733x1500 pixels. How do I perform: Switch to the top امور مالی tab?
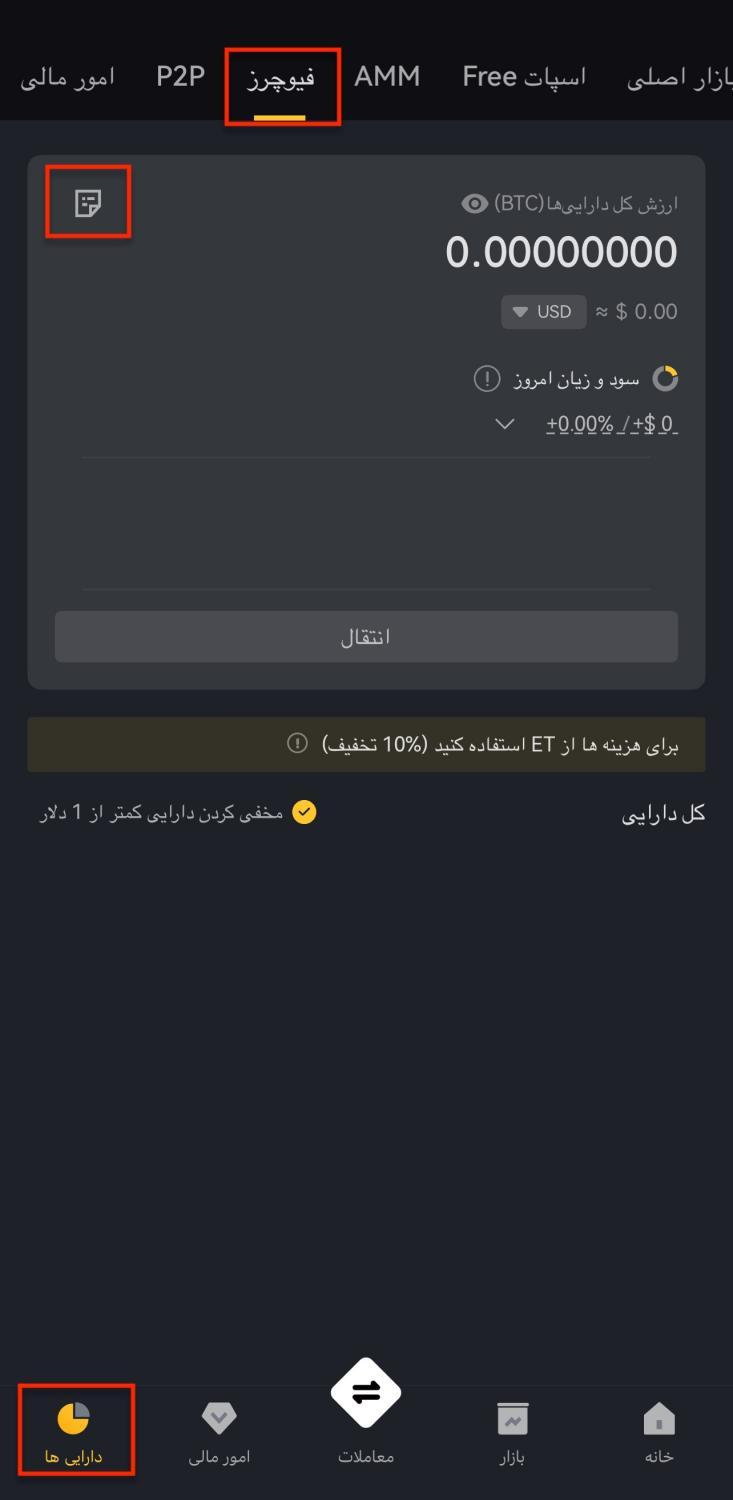click(x=67, y=77)
